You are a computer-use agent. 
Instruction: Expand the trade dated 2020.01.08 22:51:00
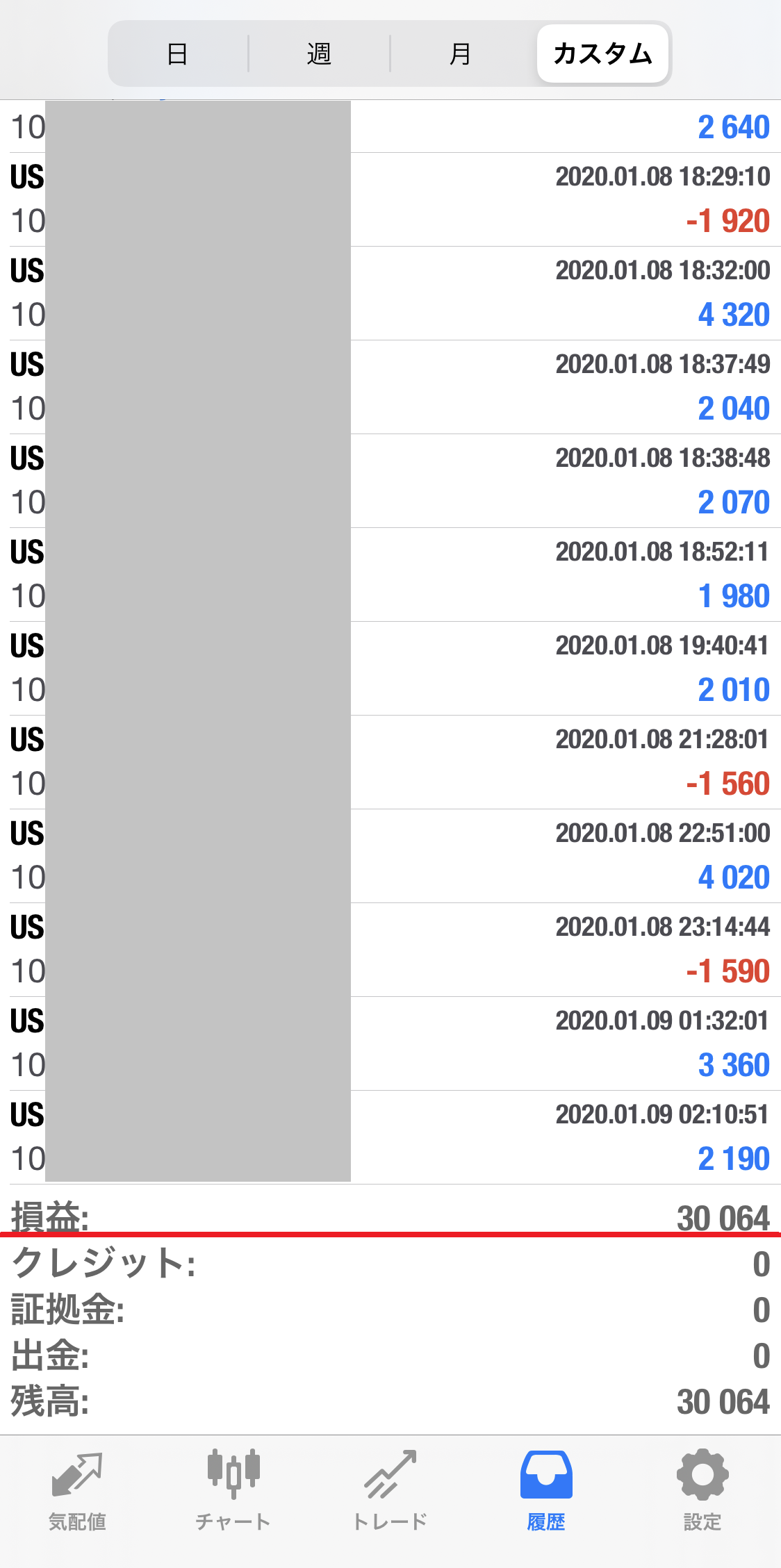[x=390, y=856]
